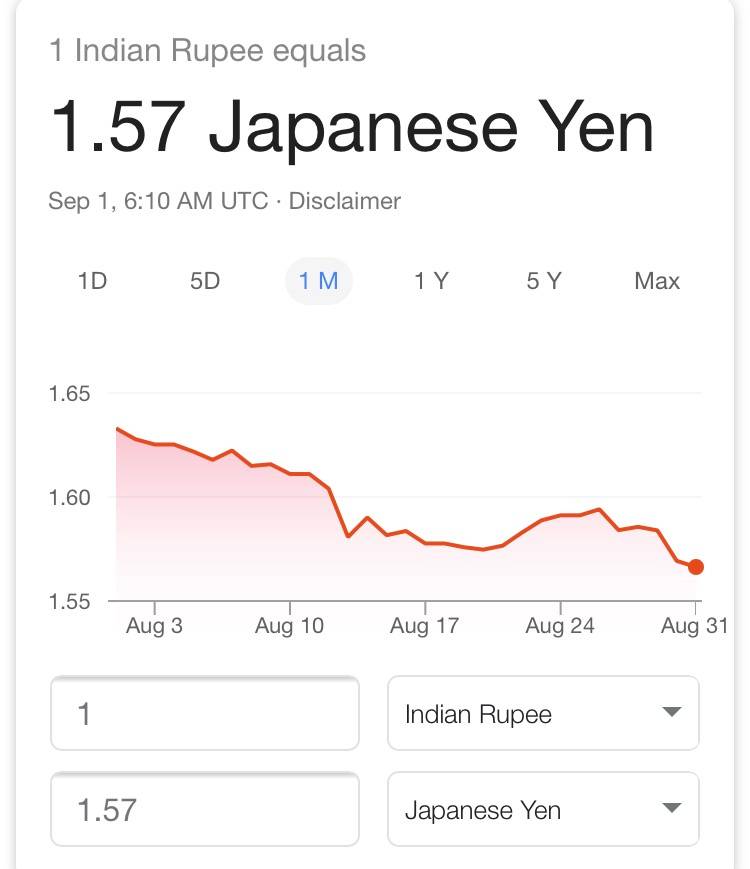Edit the Japanese Yen amount field
The height and width of the screenshot is (869, 750).
click(x=205, y=809)
